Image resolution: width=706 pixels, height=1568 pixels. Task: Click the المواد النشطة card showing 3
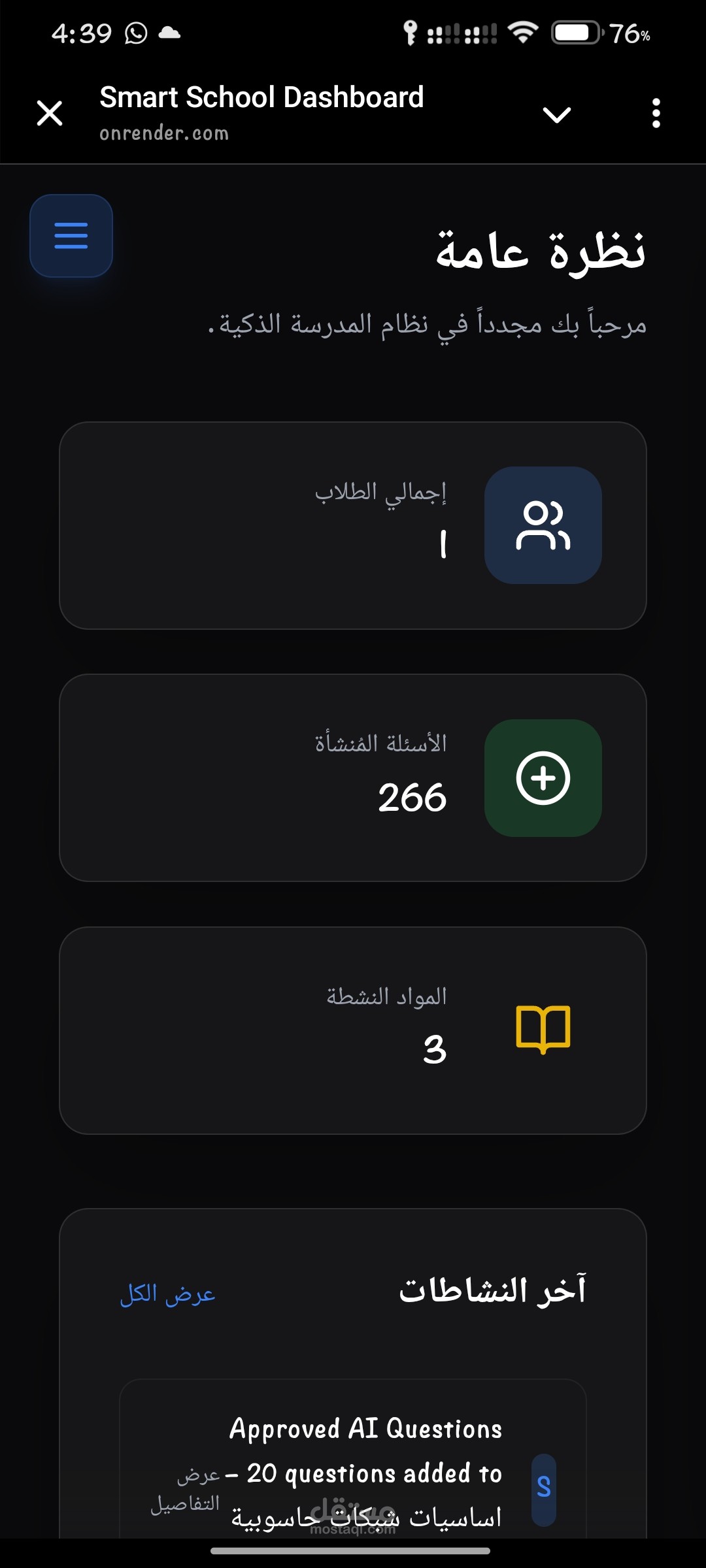tap(353, 1032)
